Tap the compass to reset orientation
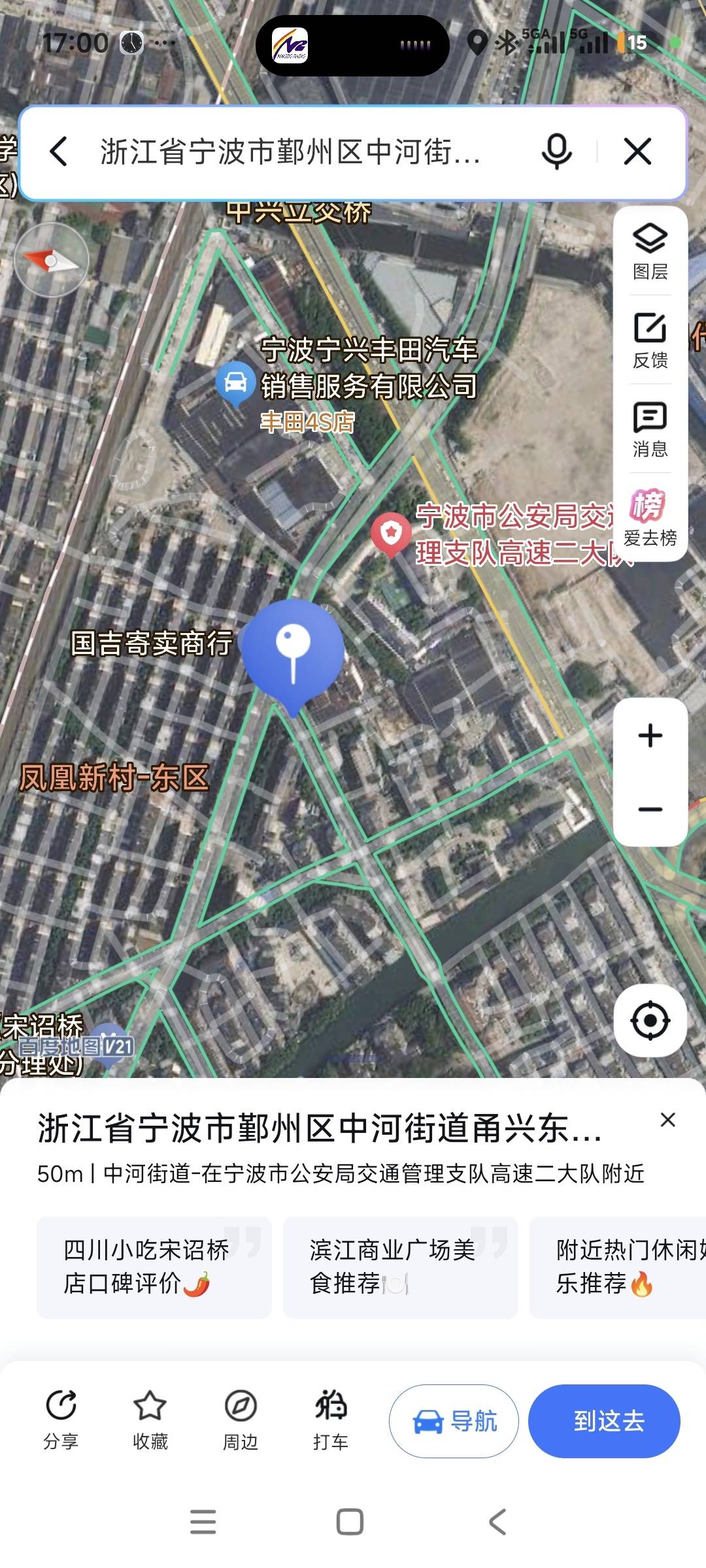The height and width of the screenshot is (1568, 706). point(52,261)
